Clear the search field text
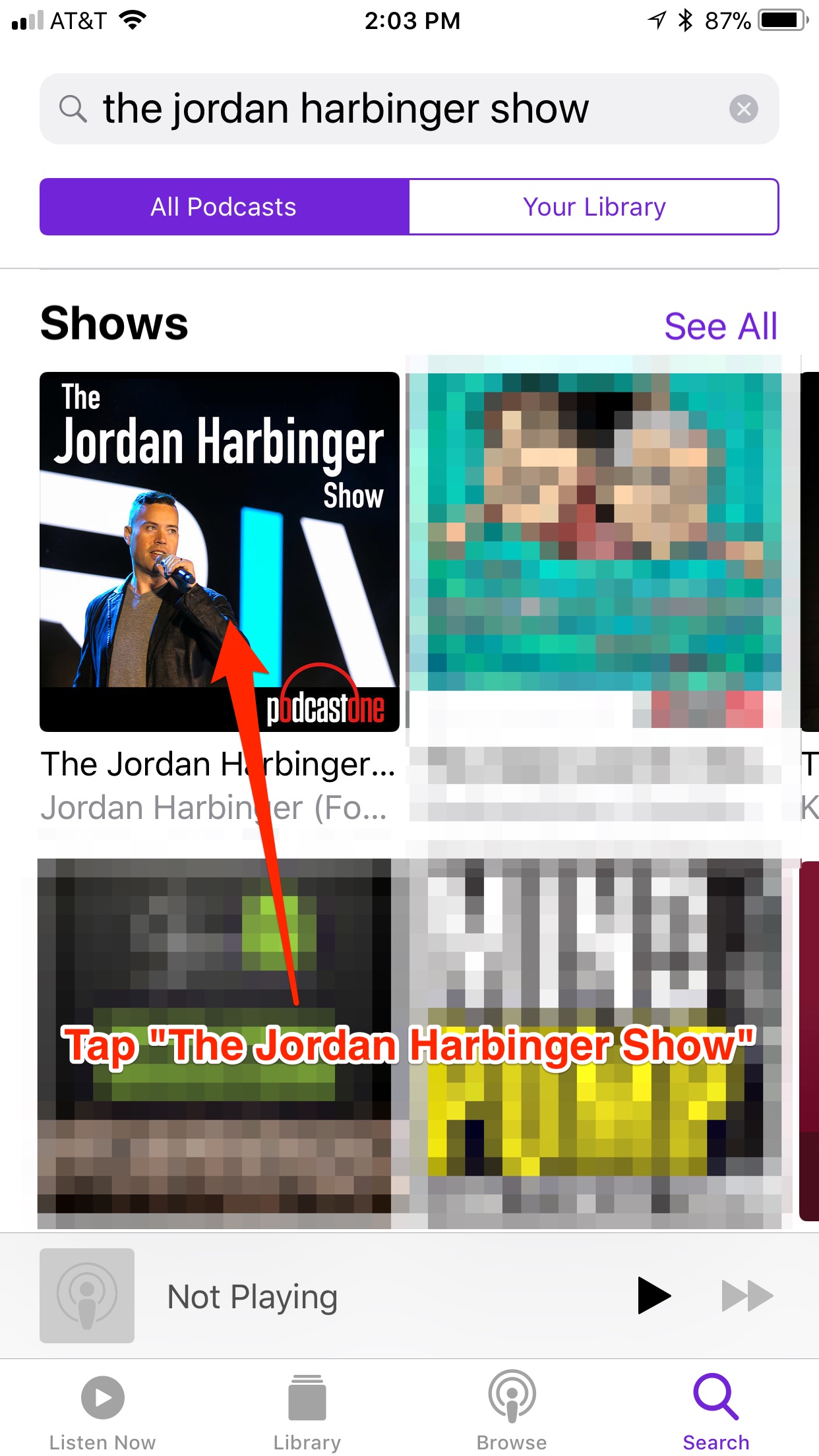 [743, 109]
